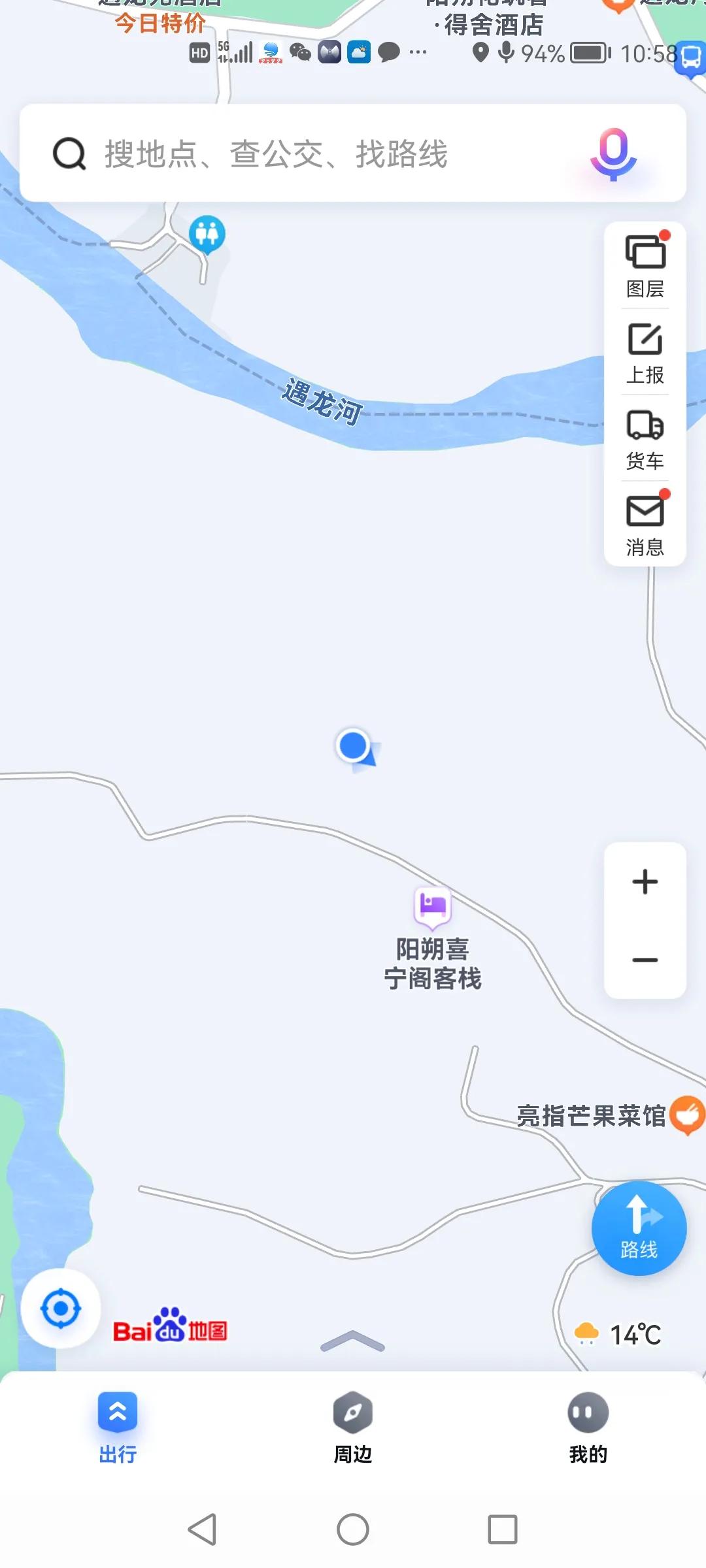Open 消息 messages
The width and height of the screenshot is (706, 1568).
645,524
